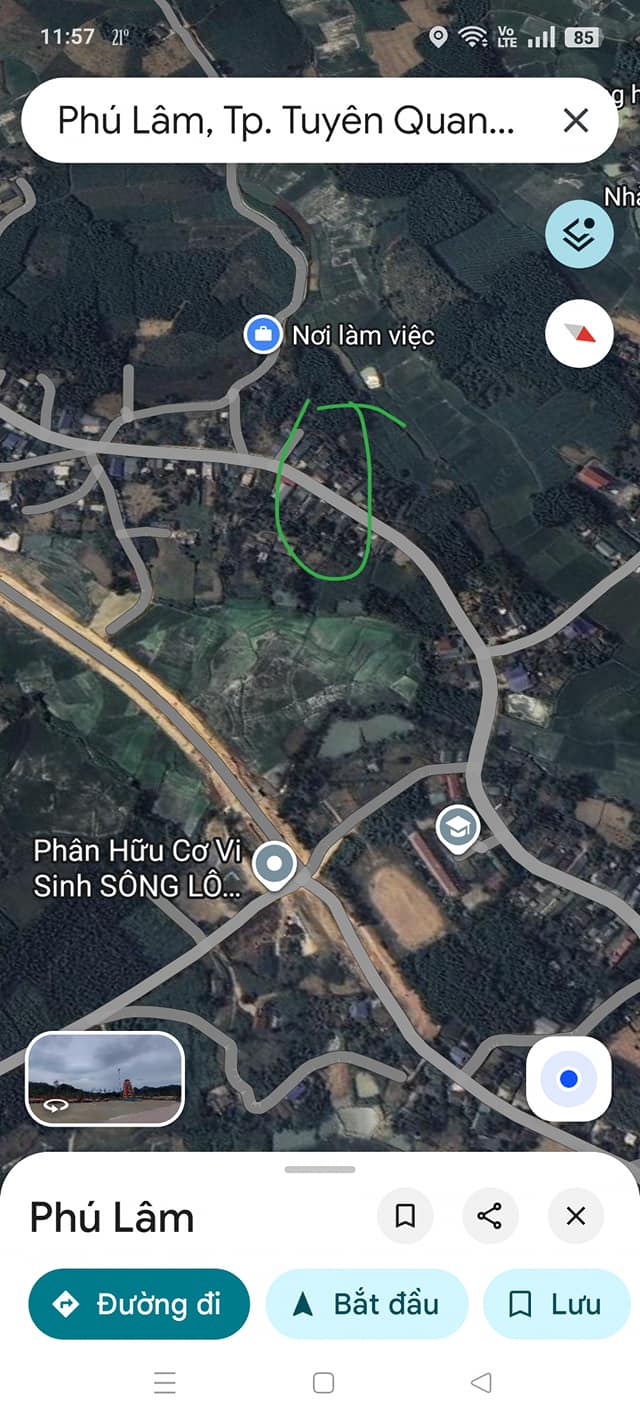This screenshot has height=1422, width=640.
Task: Get directions with the Đường đi button
Action: point(139,1304)
